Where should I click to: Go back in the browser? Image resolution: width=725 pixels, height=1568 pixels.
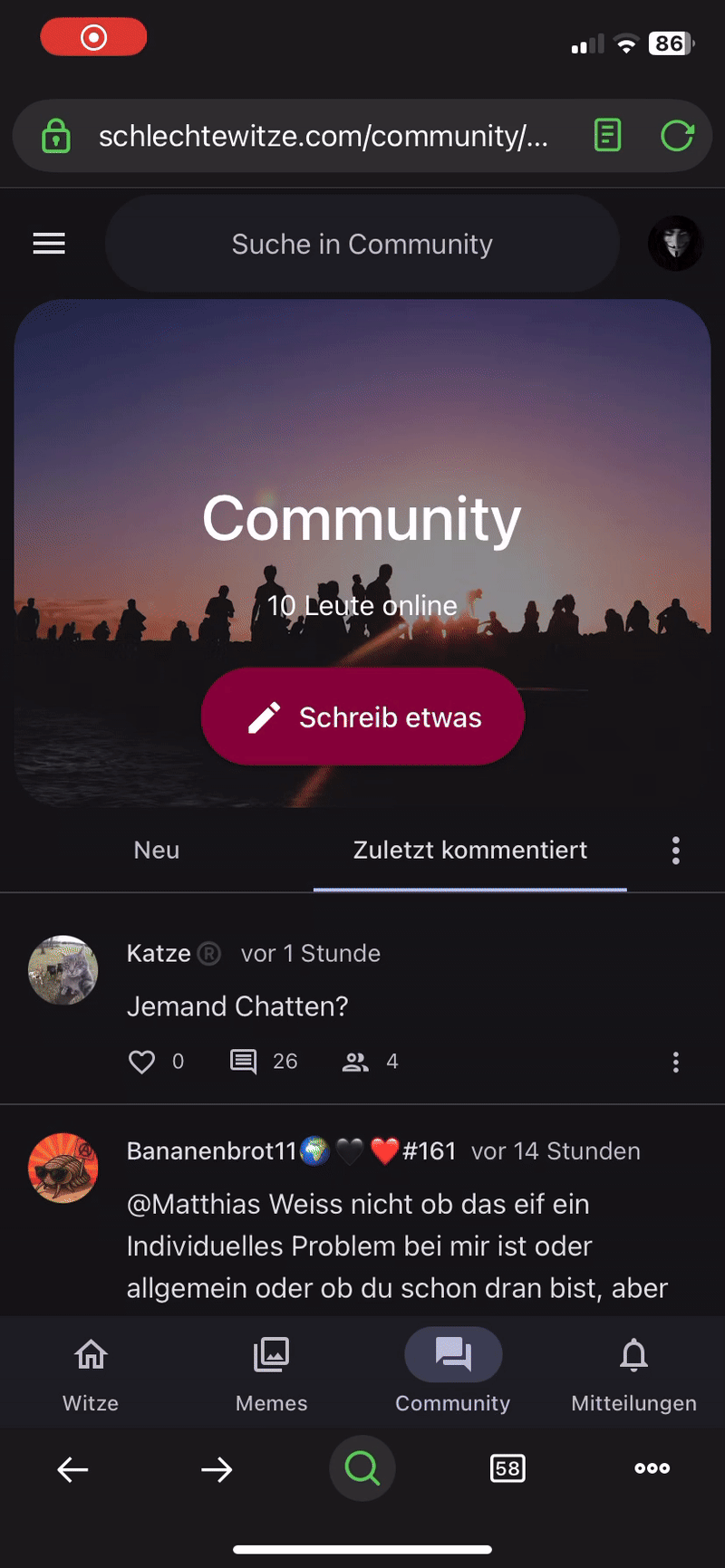click(x=72, y=1468)
